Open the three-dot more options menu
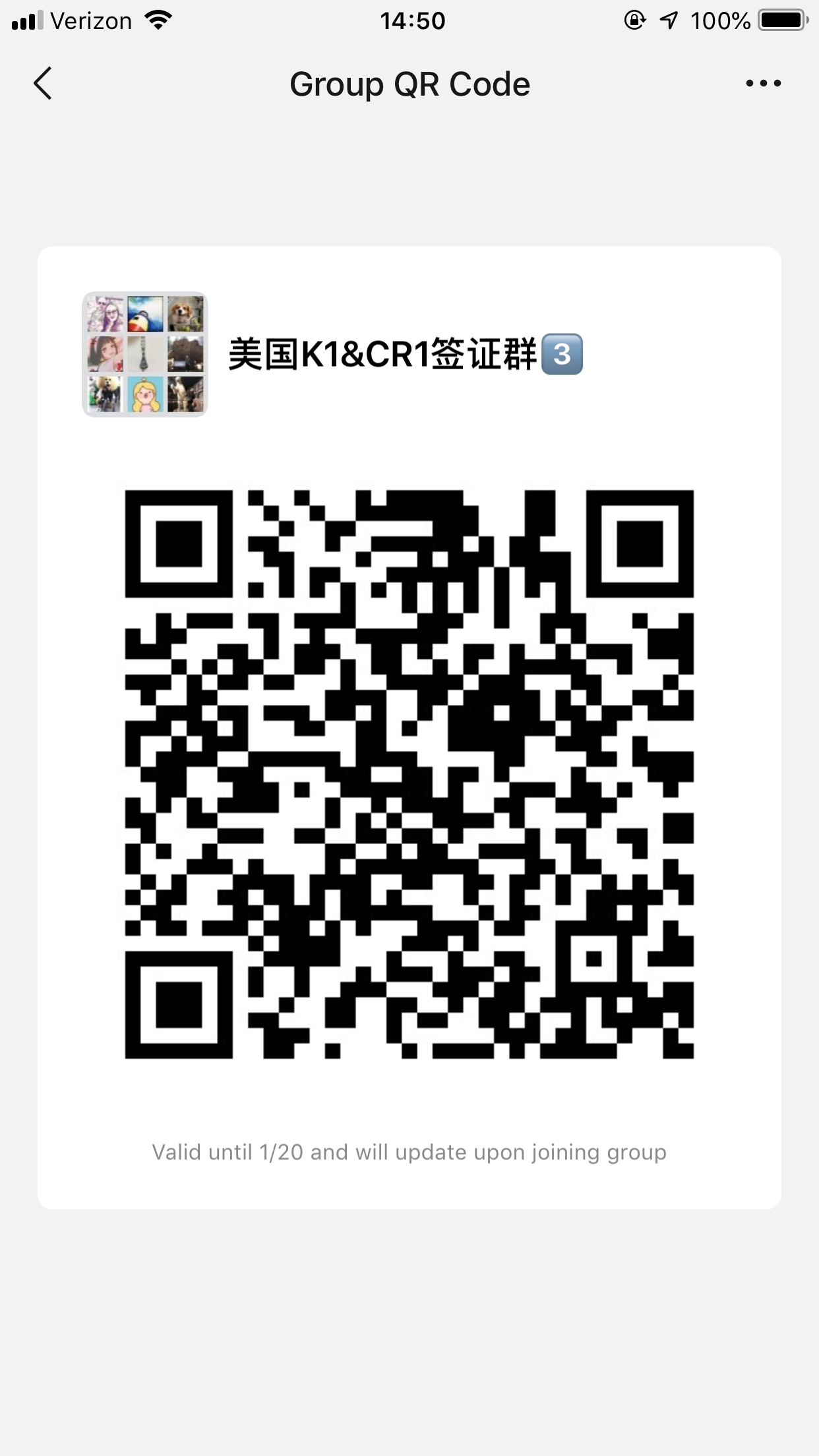Screen dimensions: 819x1456 pos(763,83)
